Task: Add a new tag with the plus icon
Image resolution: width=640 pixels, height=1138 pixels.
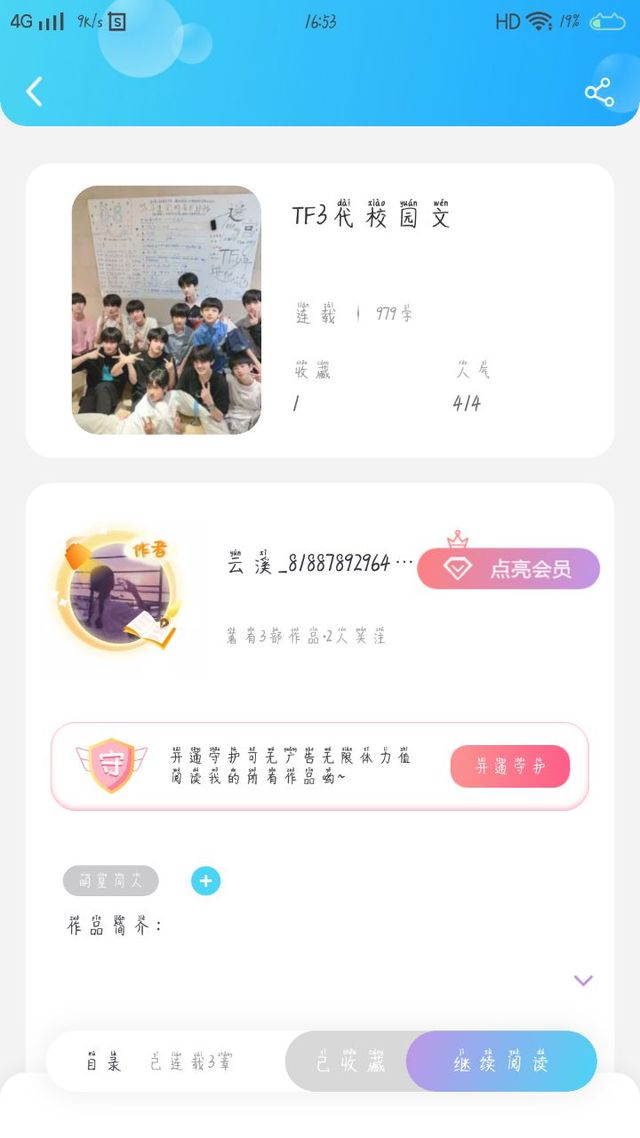Action: click(206, 881)
